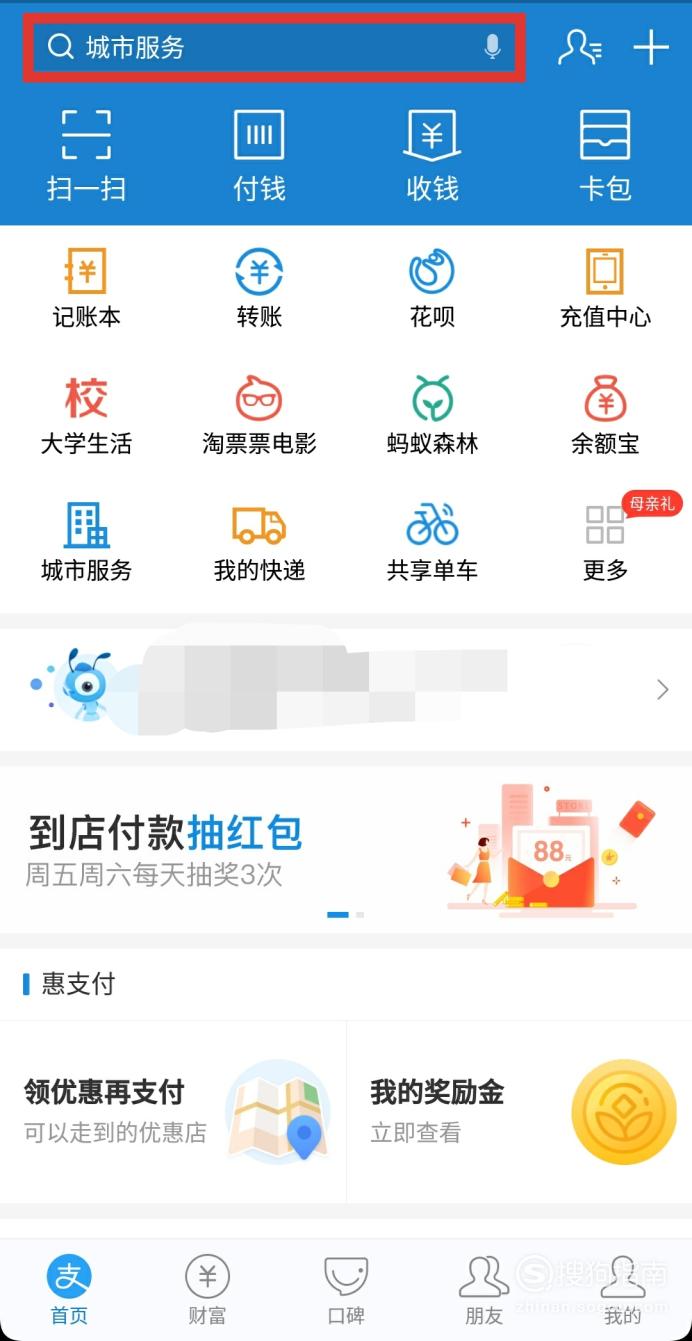Open 余额宝 fund
692x1341 pixels.
pyautogui.click(x=605, y=415)
